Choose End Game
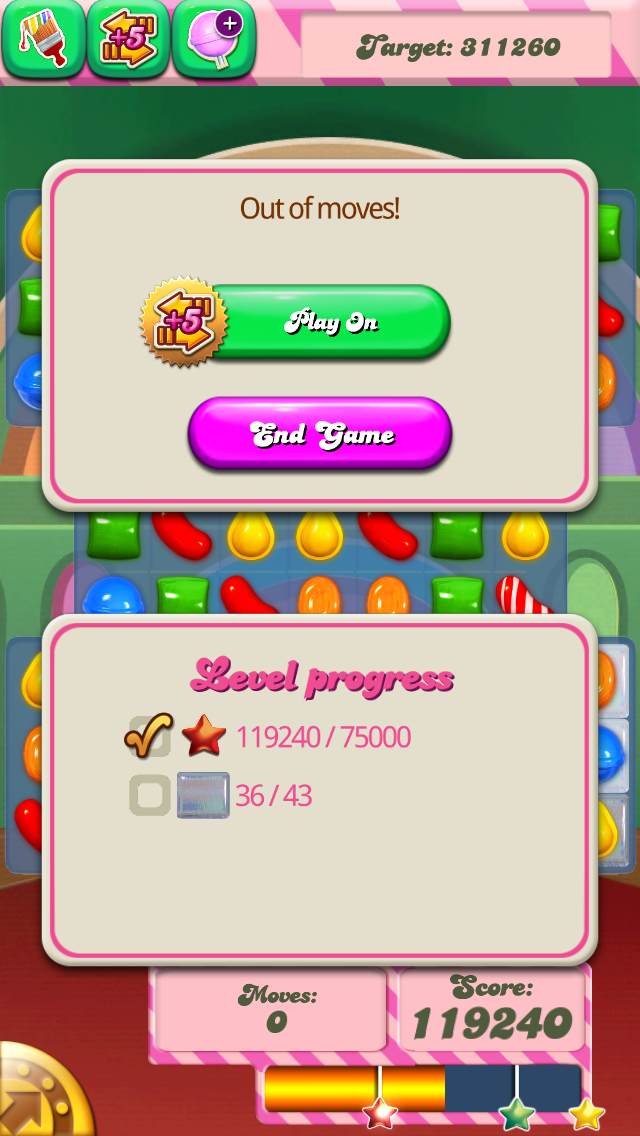 [x=320, y=434]
